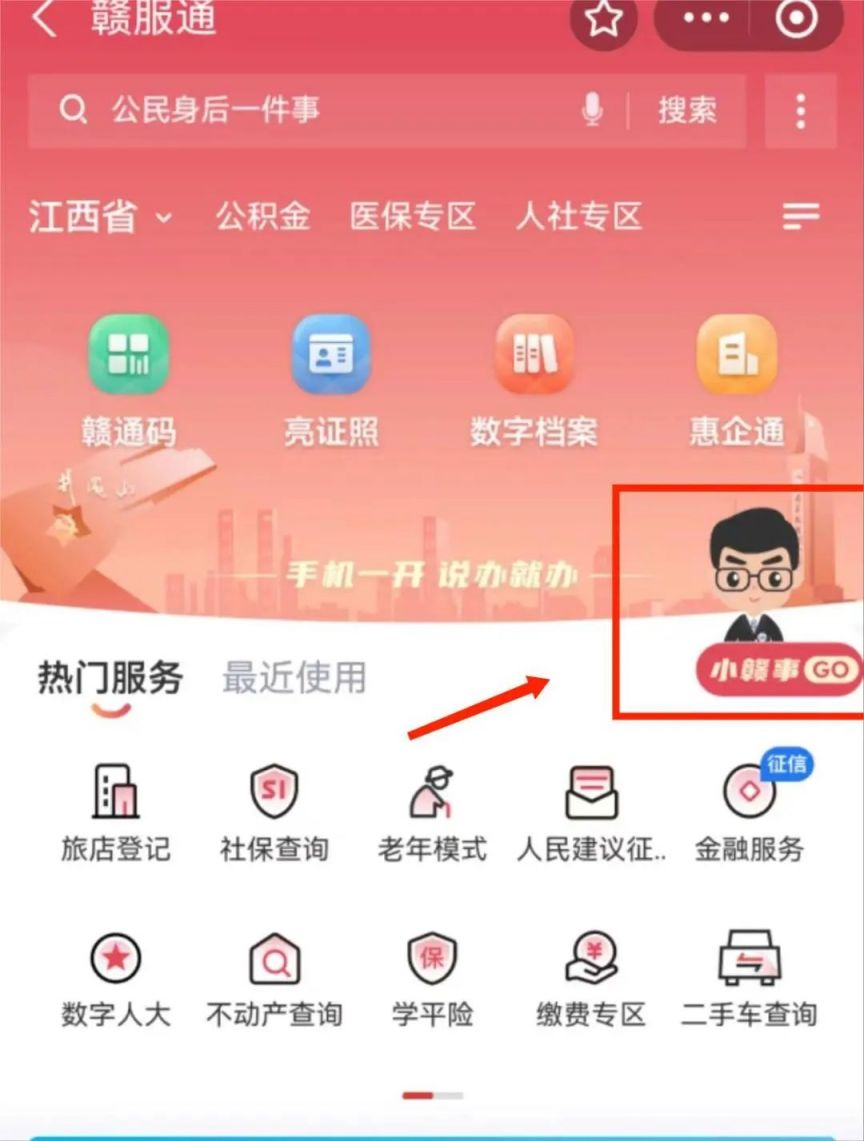
Task: Tap the search box 公民身后一件事
Action: pyautogui.click(x=300, y=110)
